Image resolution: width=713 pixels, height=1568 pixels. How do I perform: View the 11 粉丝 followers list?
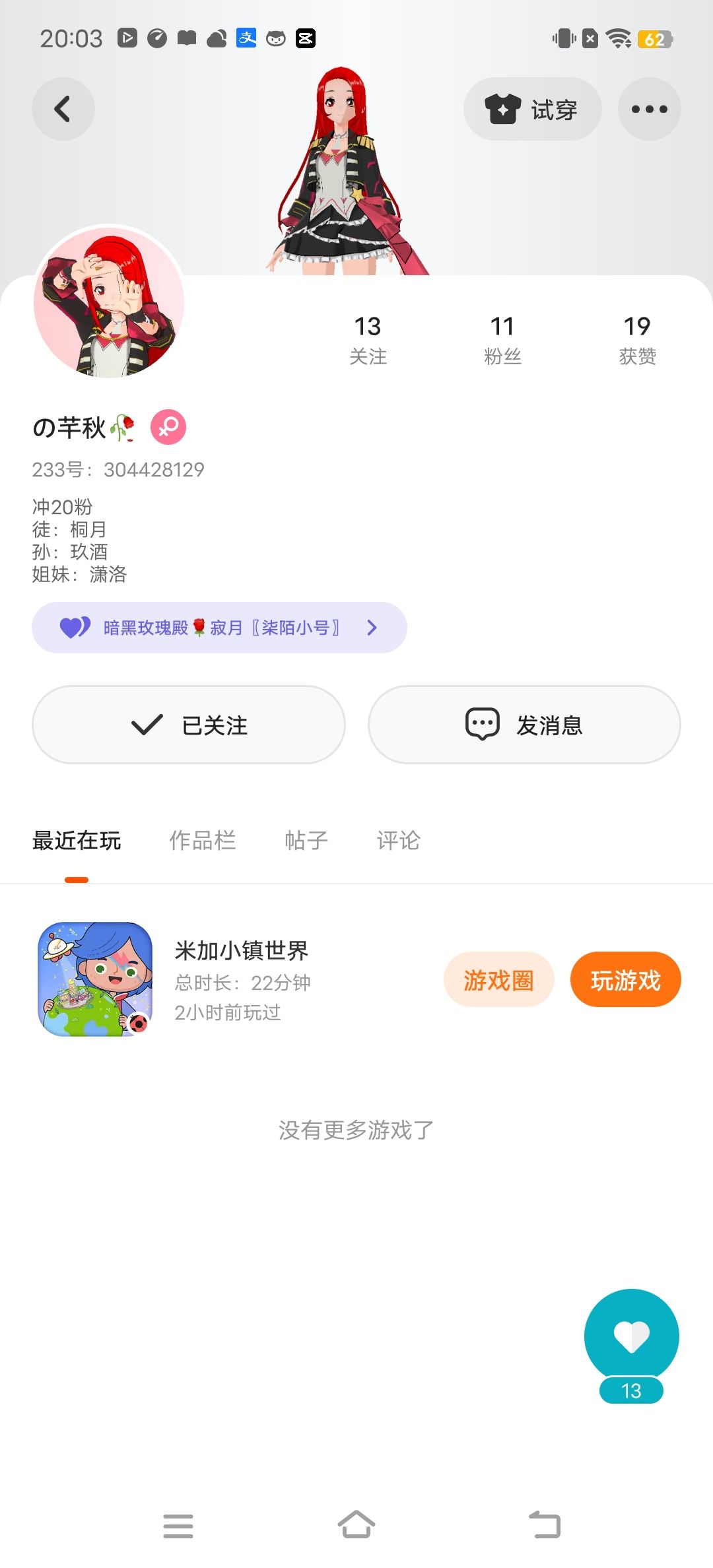click(502, 339)
